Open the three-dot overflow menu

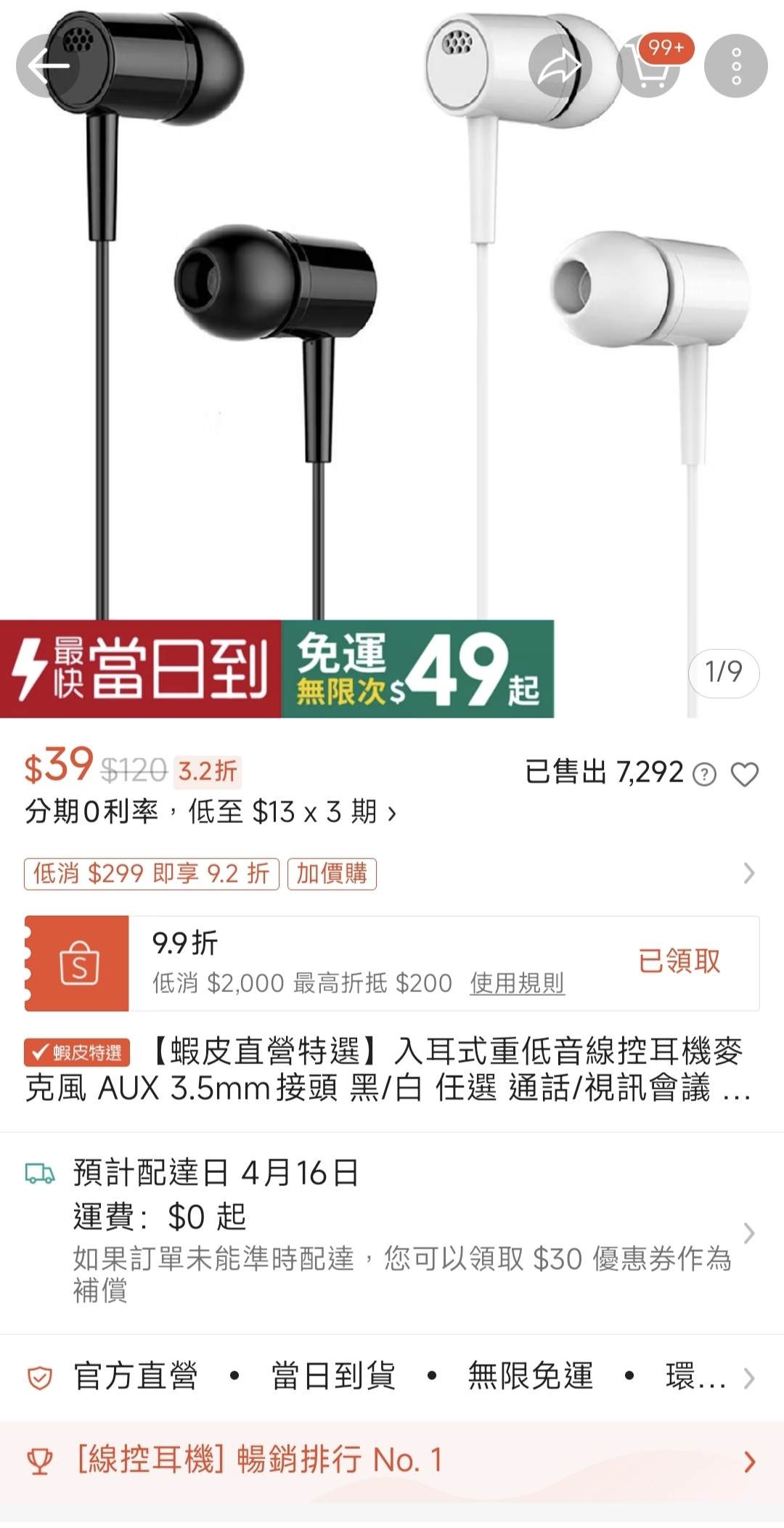736,66
